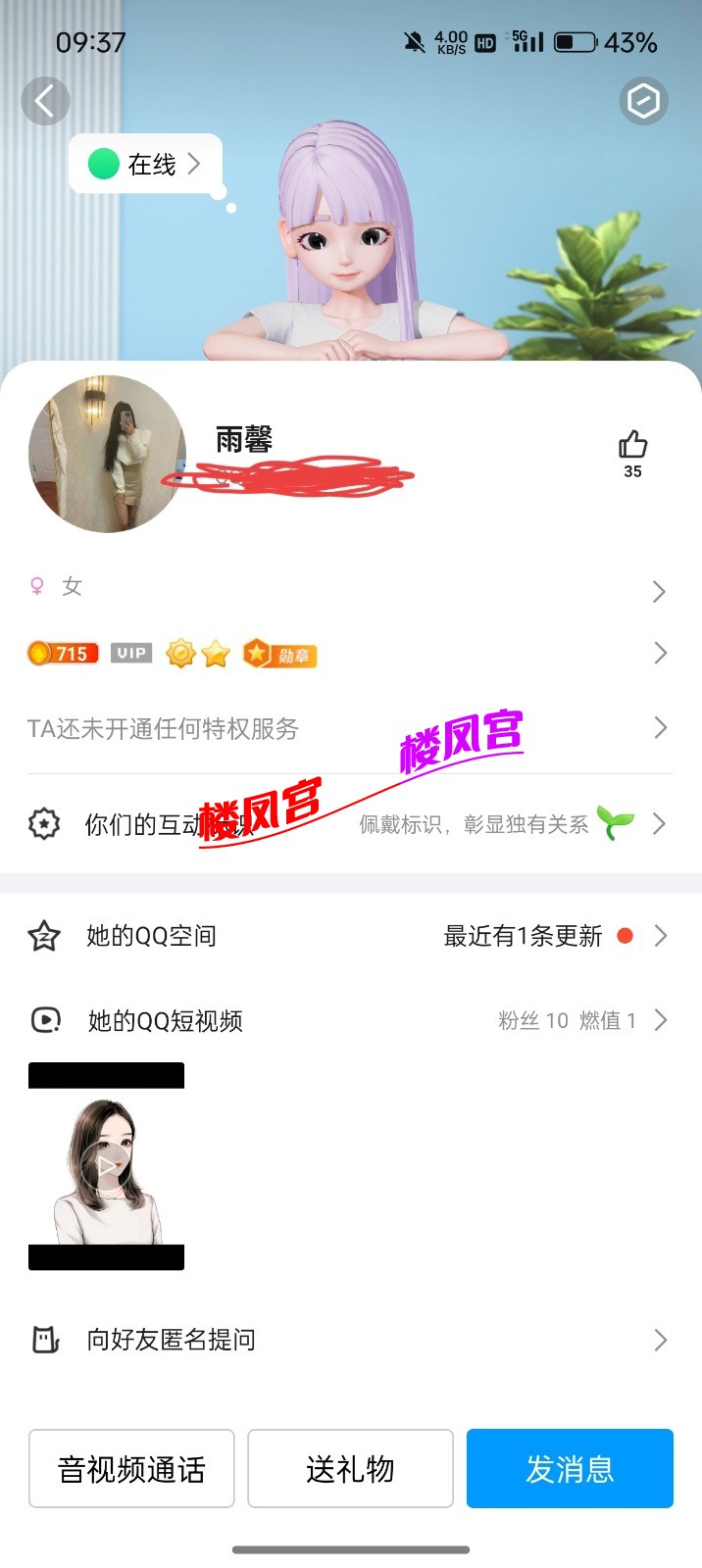Open the level and medals row

tap(350, 654)
